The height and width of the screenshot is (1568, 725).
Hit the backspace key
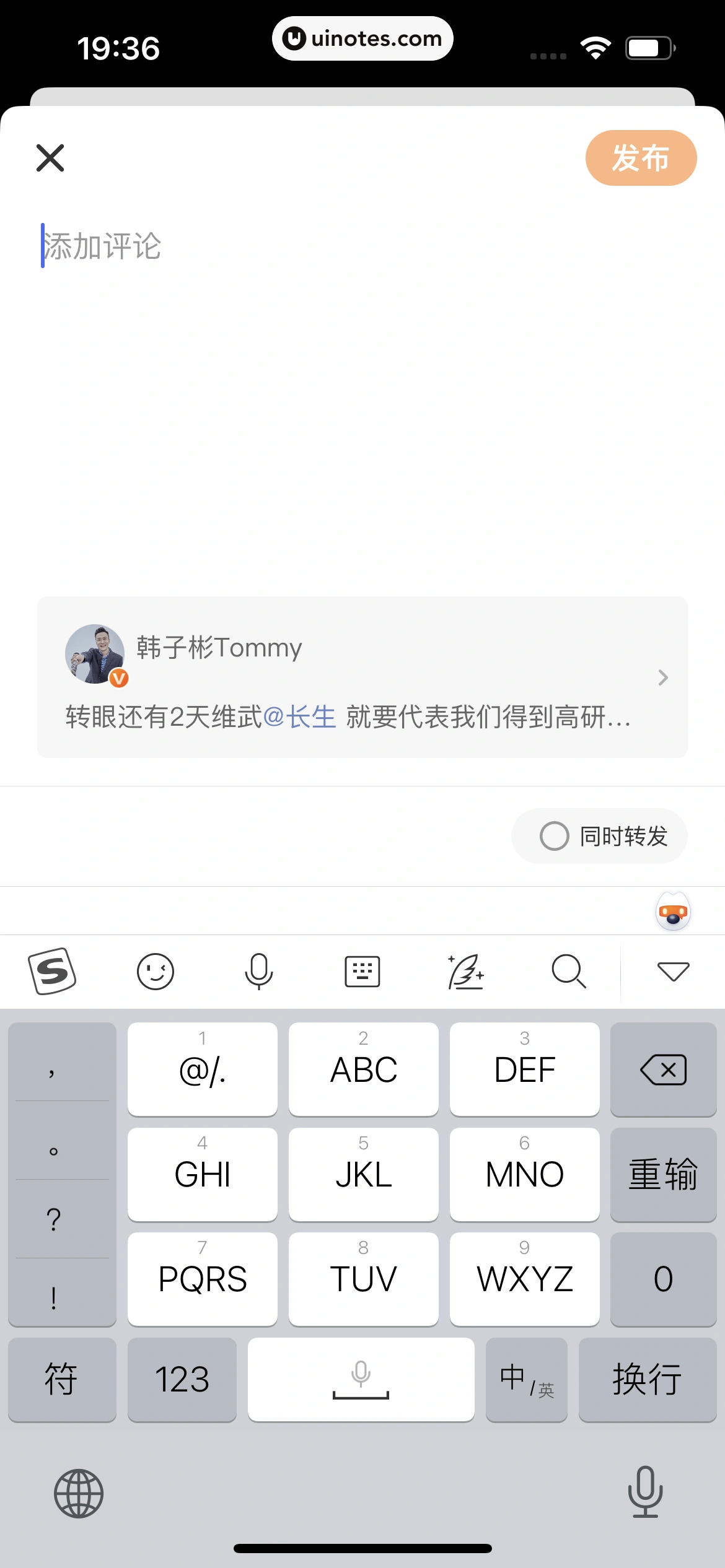[663, 1069]
